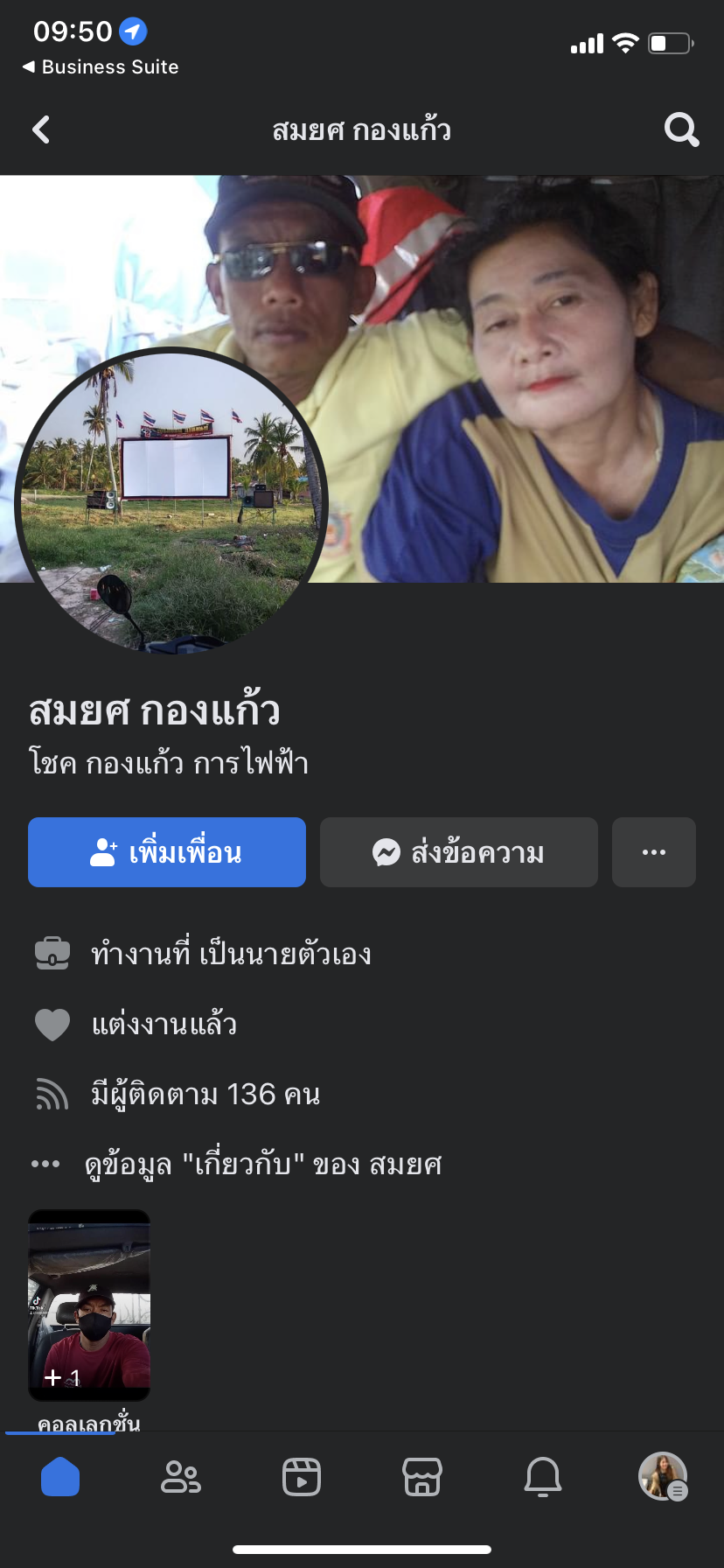
Task: Open the three-dot more options button
Action: coord(653,852)
